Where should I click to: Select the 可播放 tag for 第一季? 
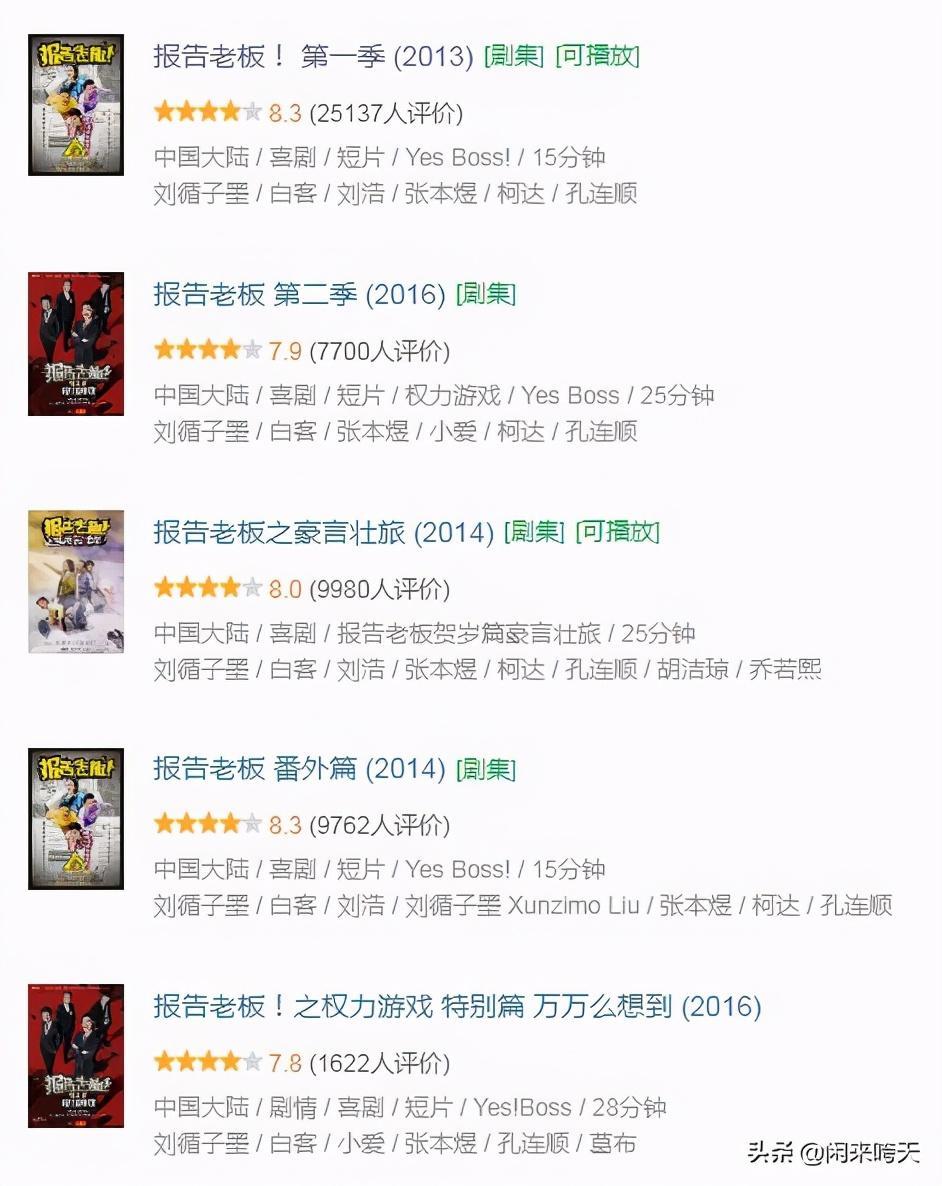(x=597, y=56)
